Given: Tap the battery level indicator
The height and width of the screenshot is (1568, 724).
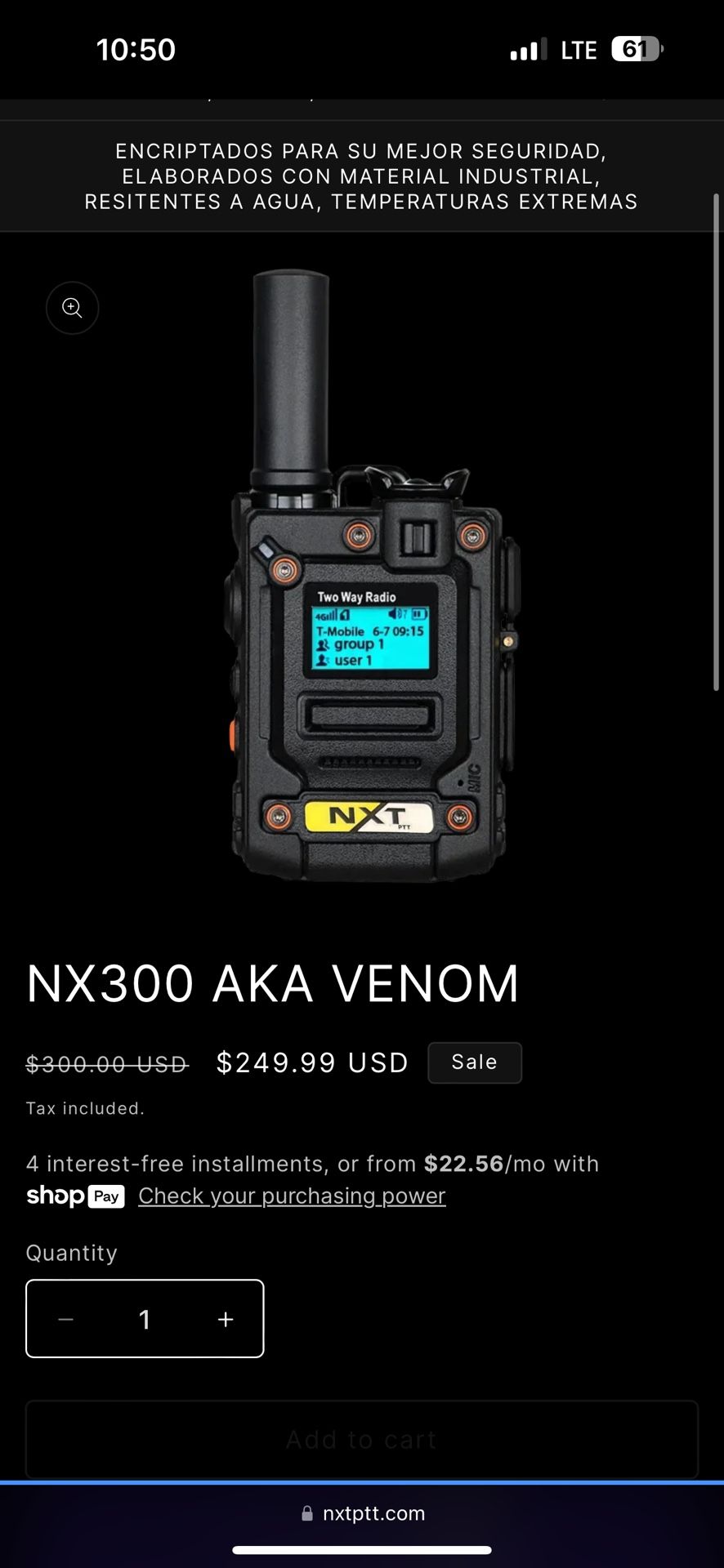Looking at the screenshot, I should point(636,50).
